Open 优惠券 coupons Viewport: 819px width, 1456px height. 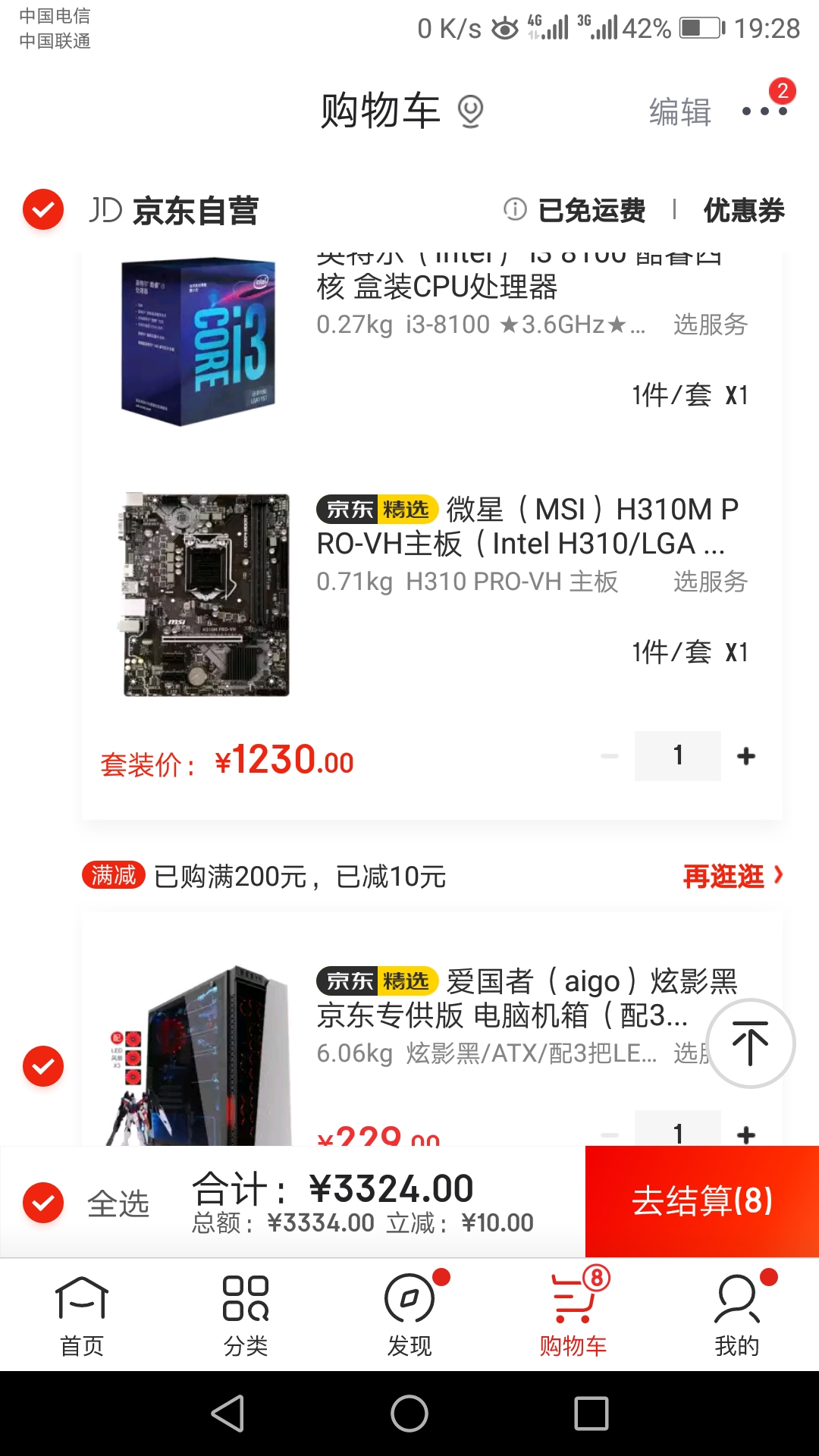(x=744, y=210)
